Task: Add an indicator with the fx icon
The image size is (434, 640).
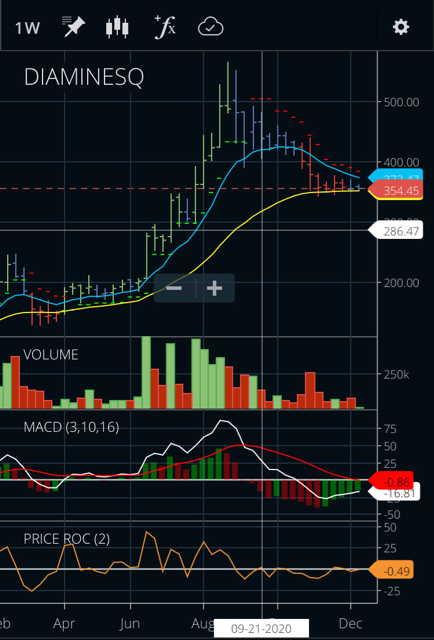Action: 165,27
